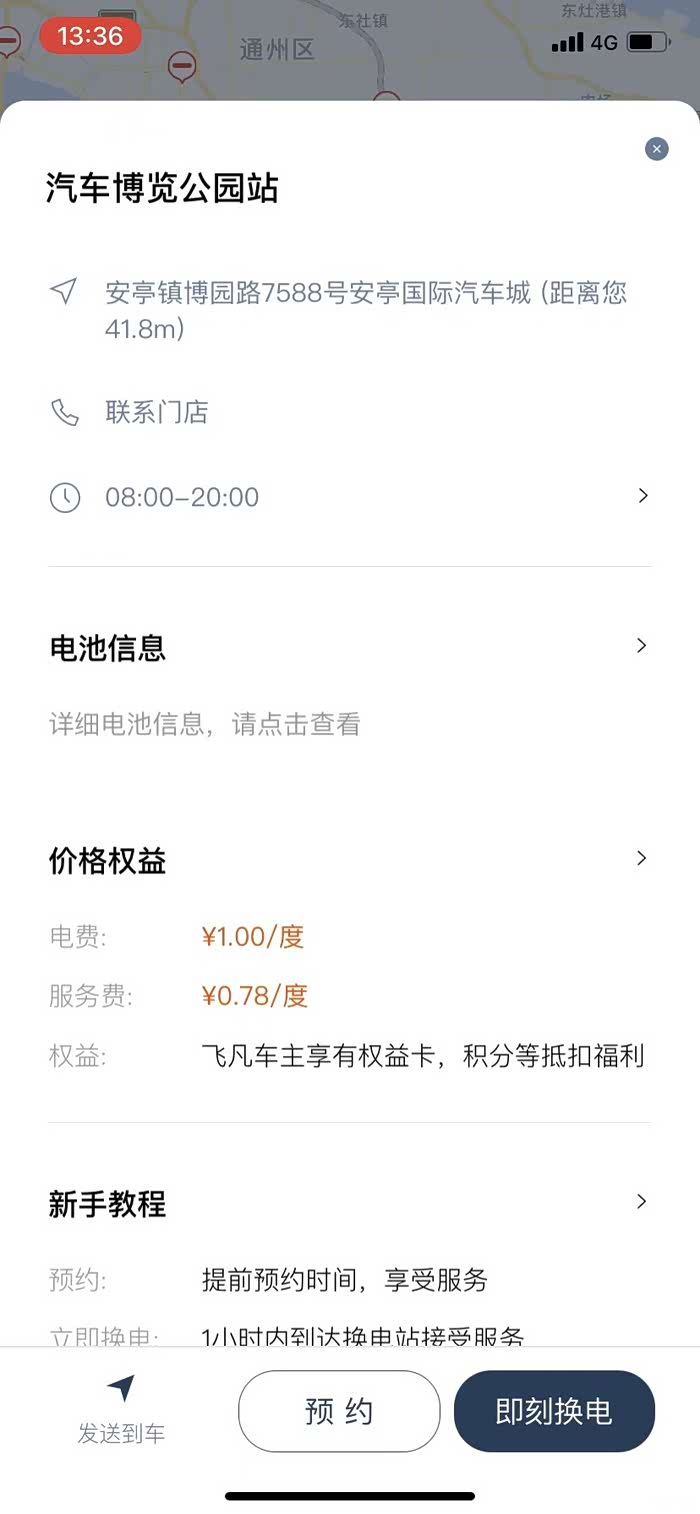Navigate to the 安亭镇博园路7588号 address
The height and width of the screenshot is (1514, 700).
[365, 310]
